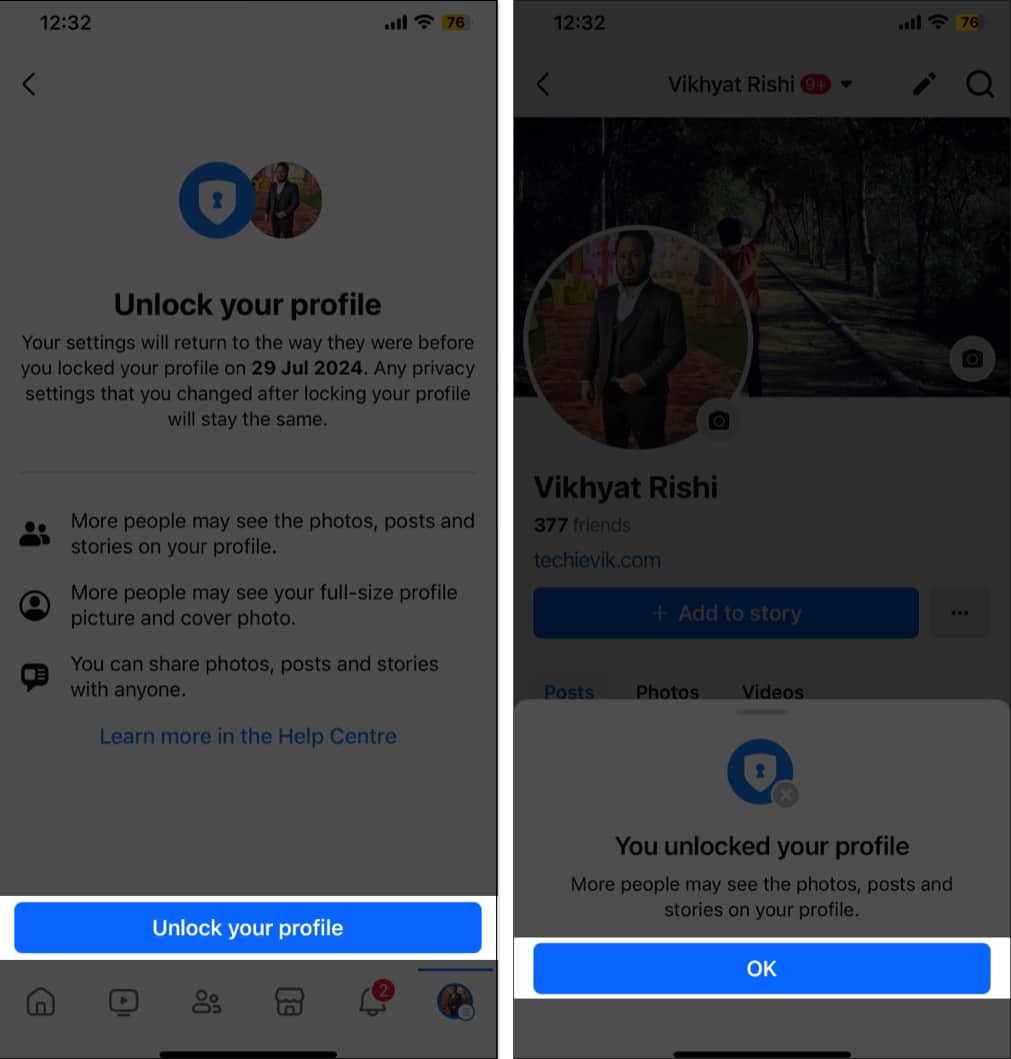Open the edit profile pencil icon
This screenshot has width=1011, height=1059.
(x=924, y=84)
